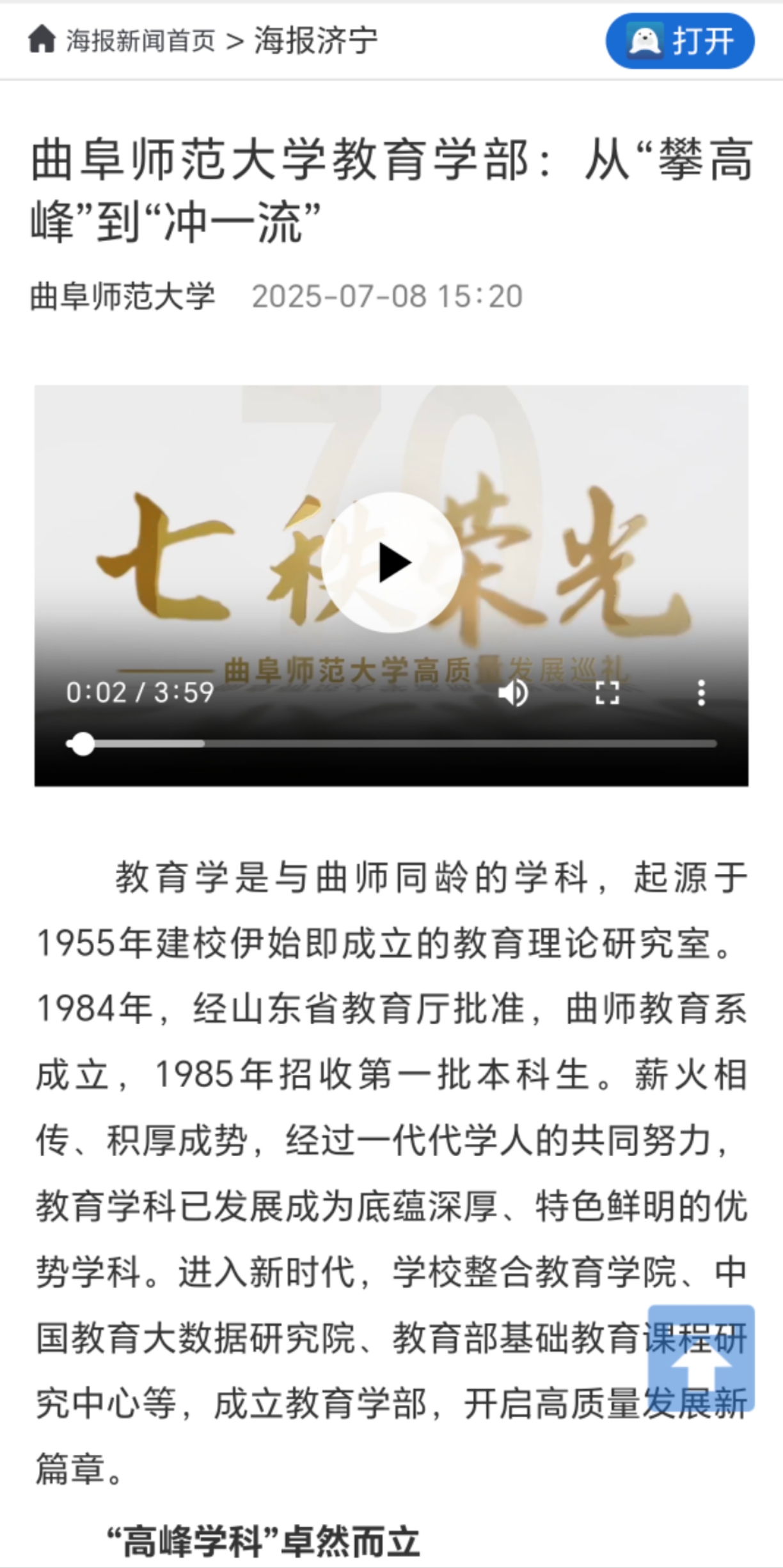Play the 七秩荣光 video
This screenshot has width=783, height=1568.
391,563
